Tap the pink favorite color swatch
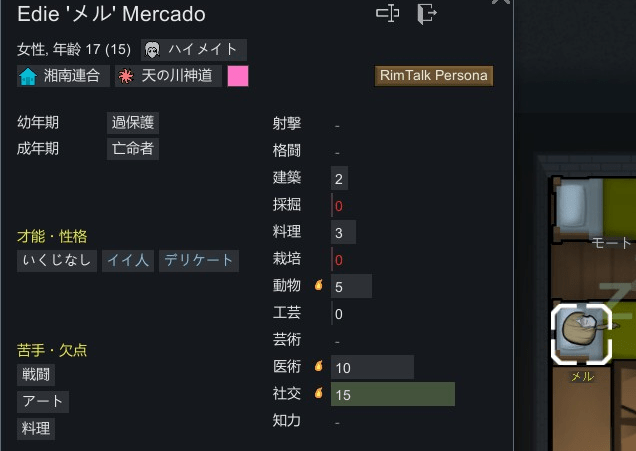Image resolution: width=636 pixels, height=451 pixels. [x=238, y=76]
